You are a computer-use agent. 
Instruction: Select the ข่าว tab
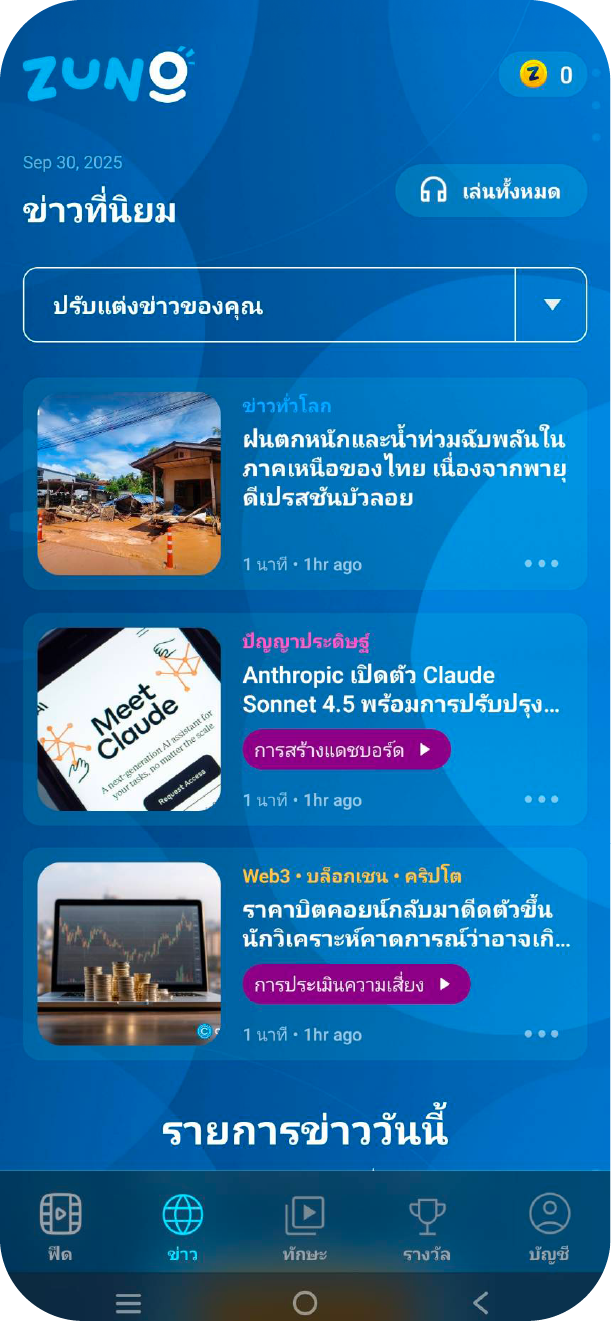pos(183,1226)
